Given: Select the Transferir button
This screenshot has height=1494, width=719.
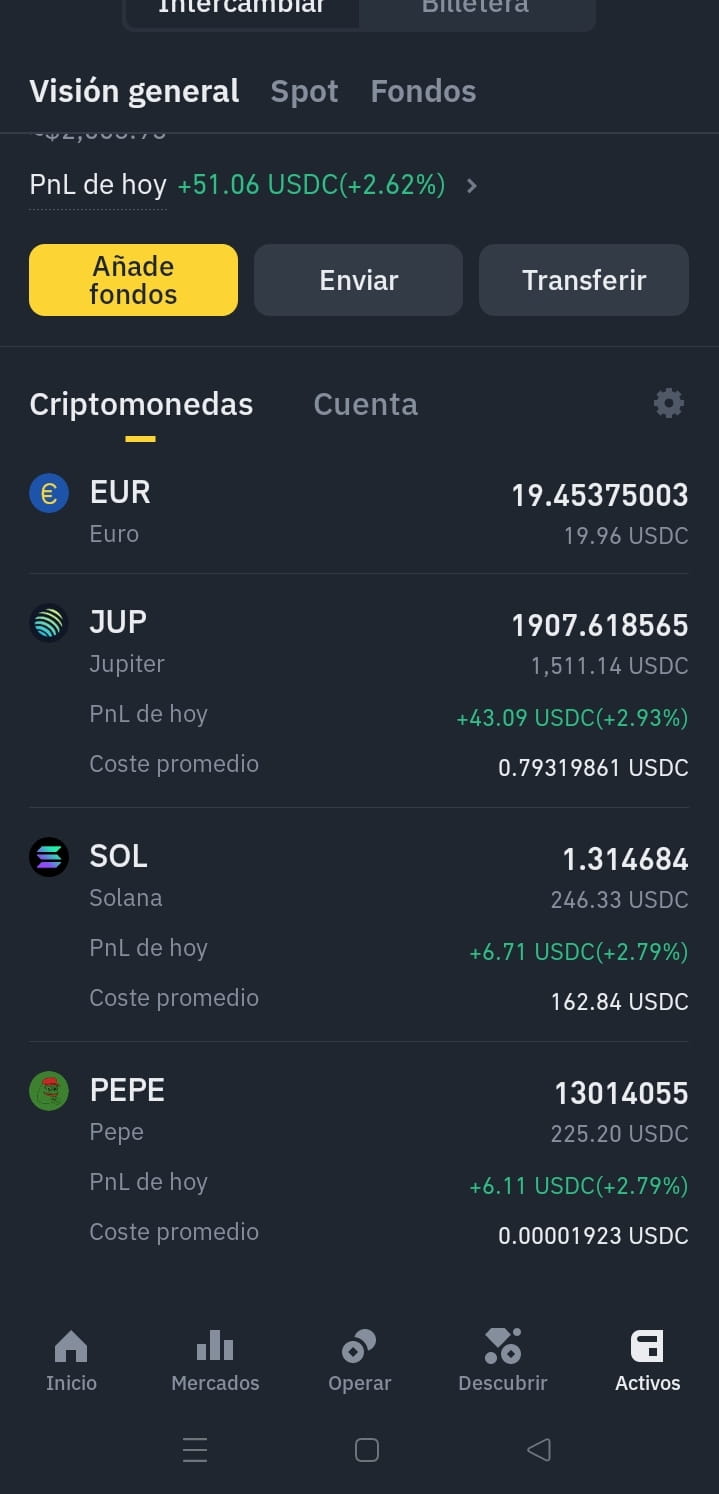Looking at the screenshot, I should point(584,280).
